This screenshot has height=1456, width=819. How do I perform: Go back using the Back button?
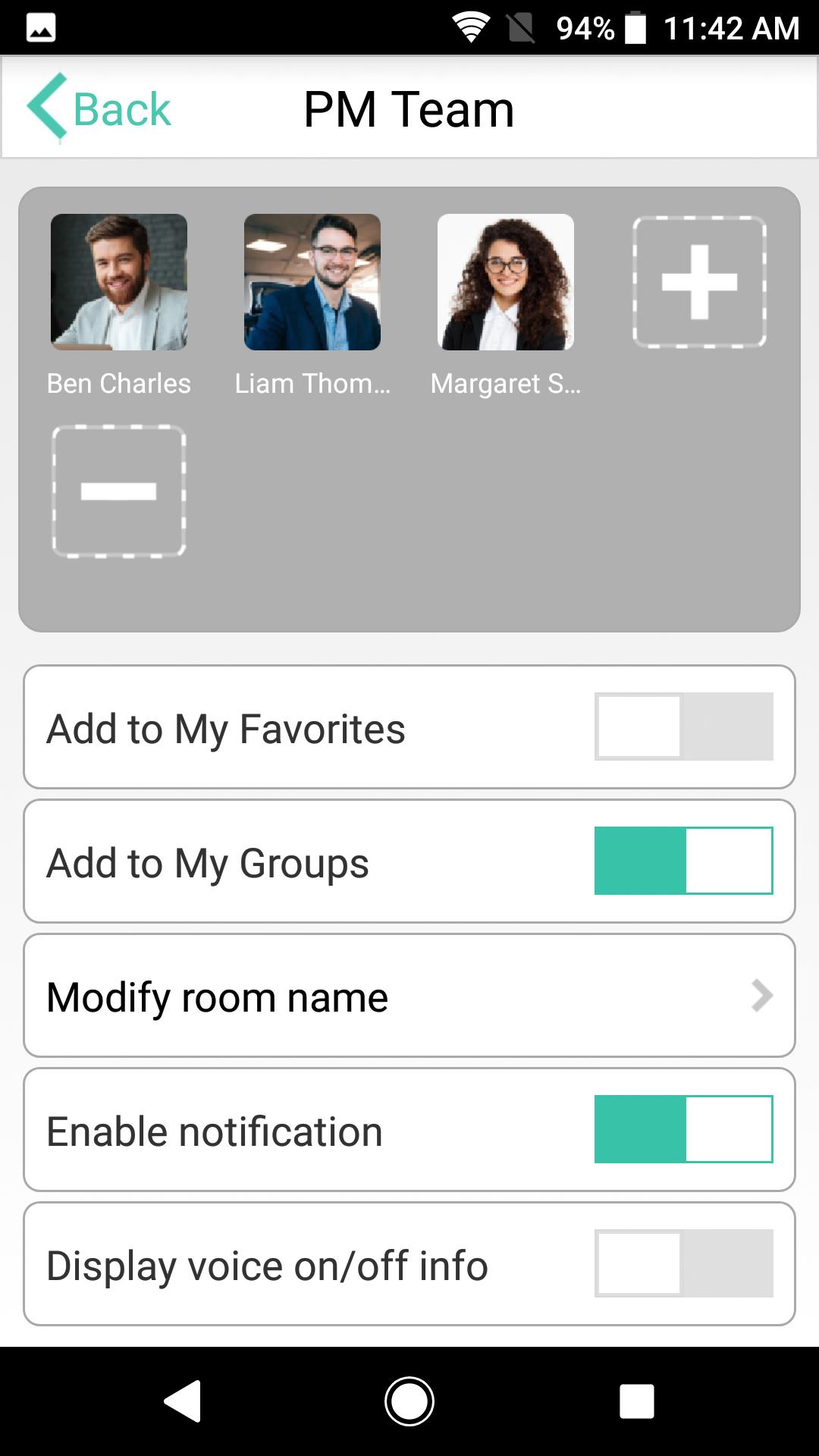[x=99, y=108]
